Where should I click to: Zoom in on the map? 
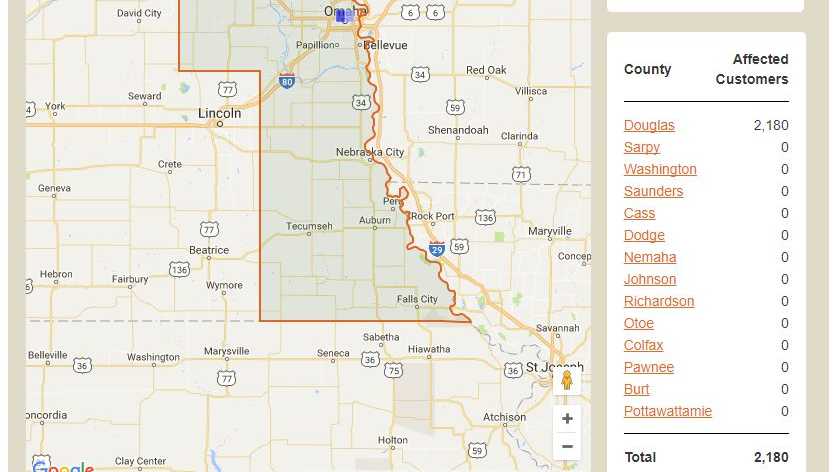tap(567, 419)
